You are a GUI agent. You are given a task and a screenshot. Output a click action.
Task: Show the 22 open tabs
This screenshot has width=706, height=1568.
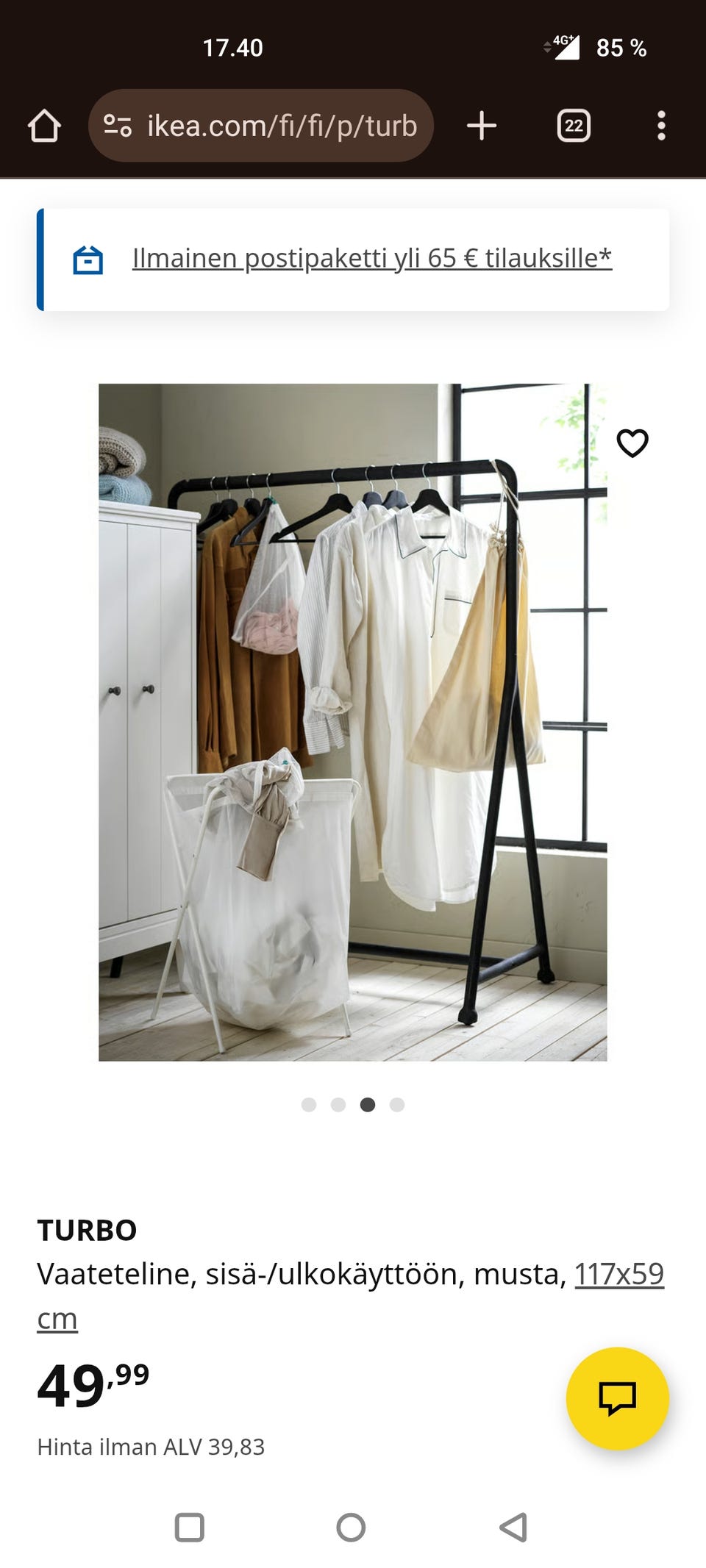point(574,126)
